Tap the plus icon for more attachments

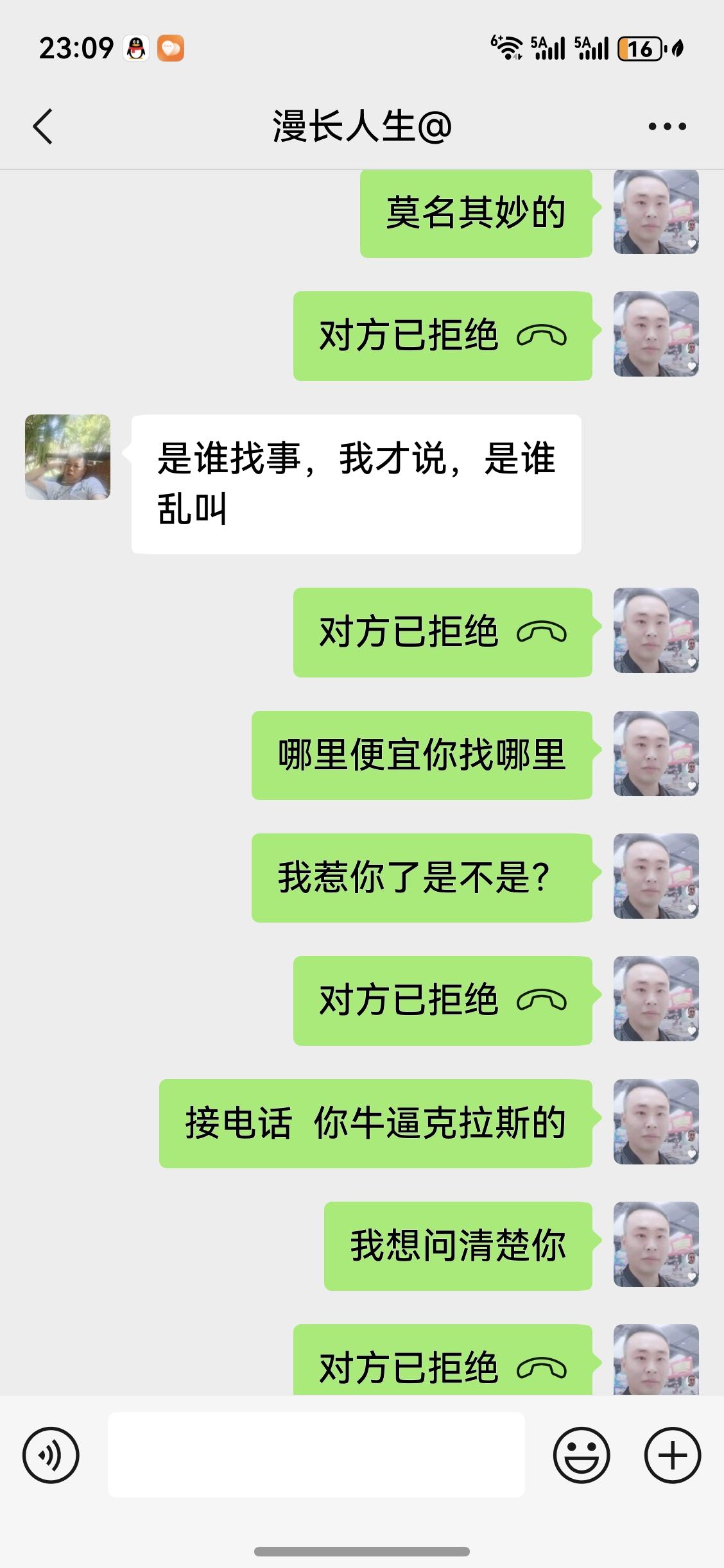click(672, 1454)
